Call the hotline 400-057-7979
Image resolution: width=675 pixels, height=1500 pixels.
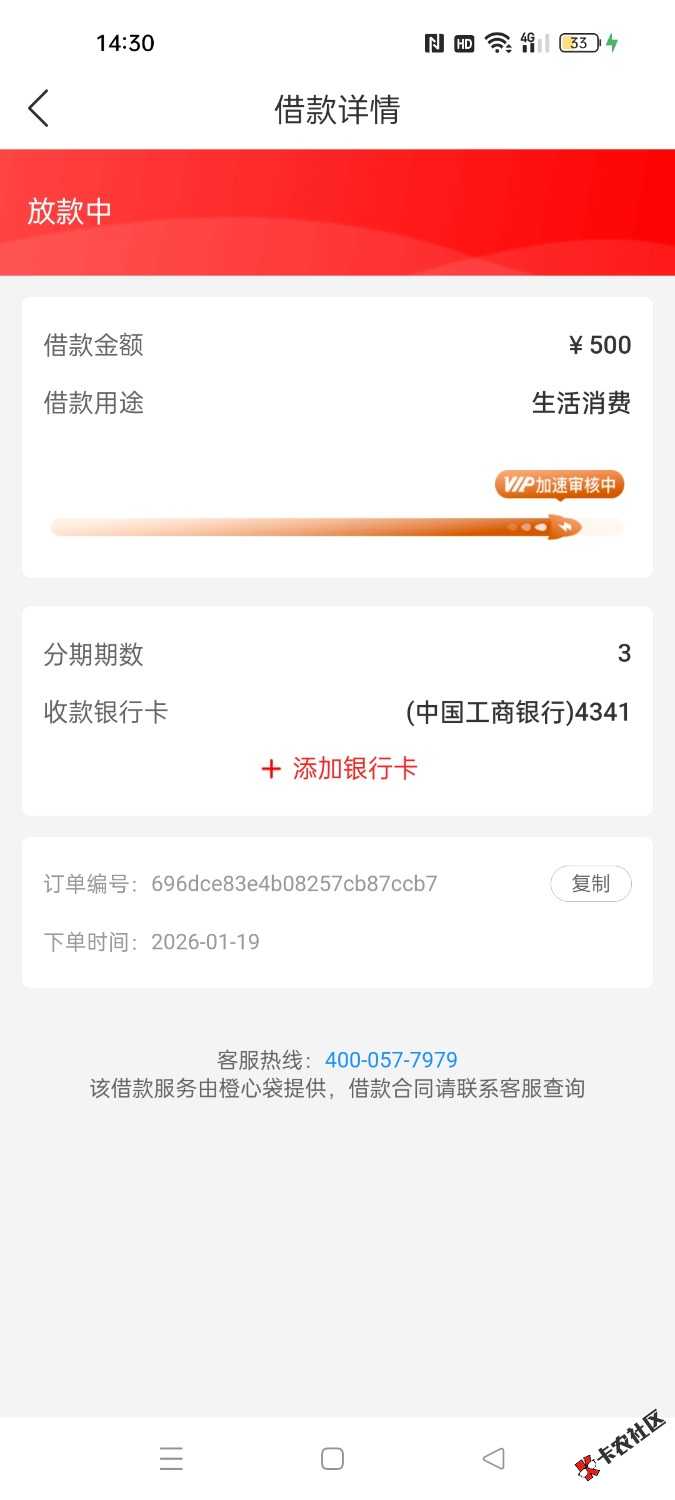click(391, 1060)
